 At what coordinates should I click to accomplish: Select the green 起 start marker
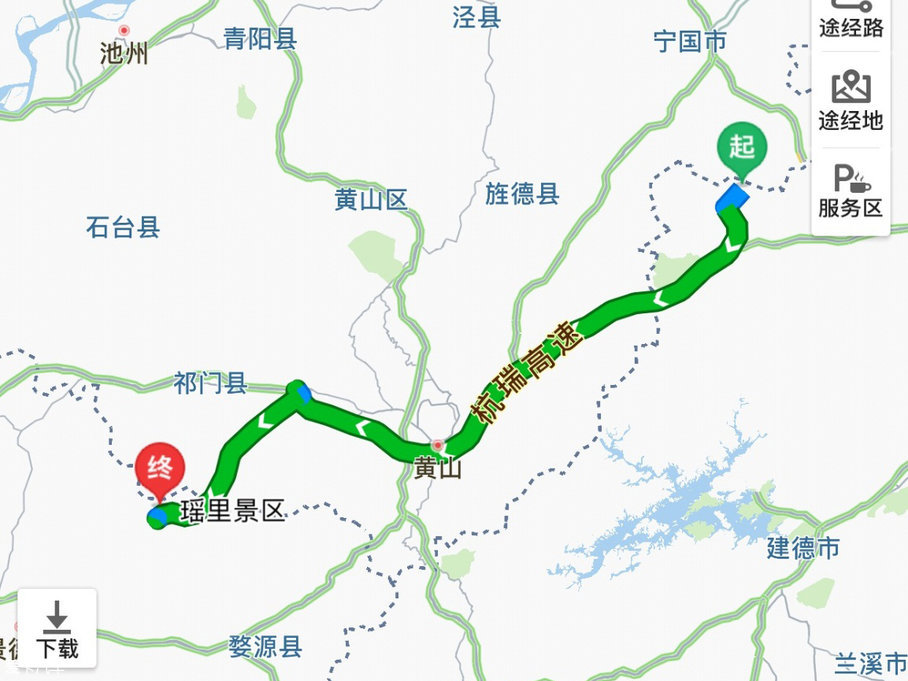(742, 150)
